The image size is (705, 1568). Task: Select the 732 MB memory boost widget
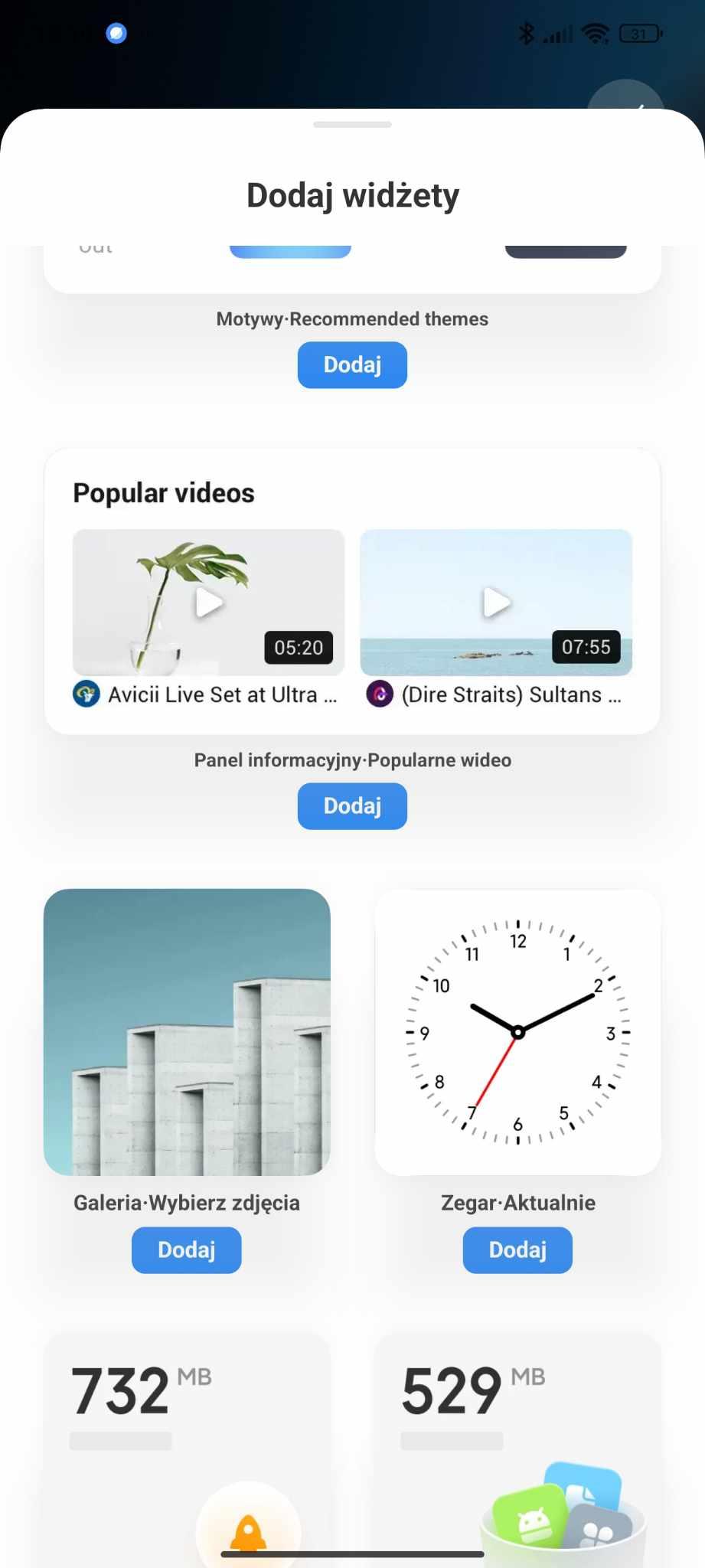click(187, 1447)
